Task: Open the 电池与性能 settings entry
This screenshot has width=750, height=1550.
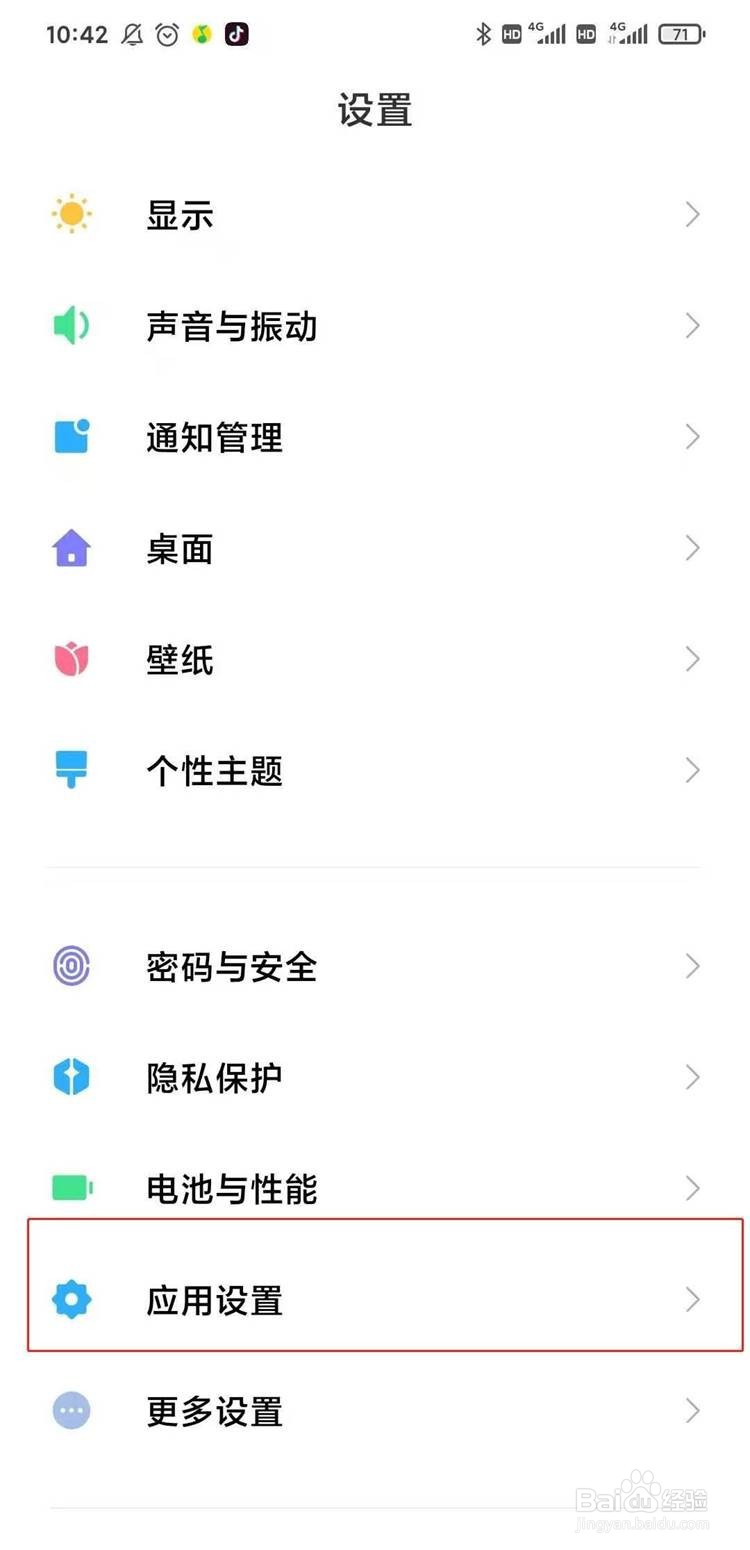Action: (375, 1188)
